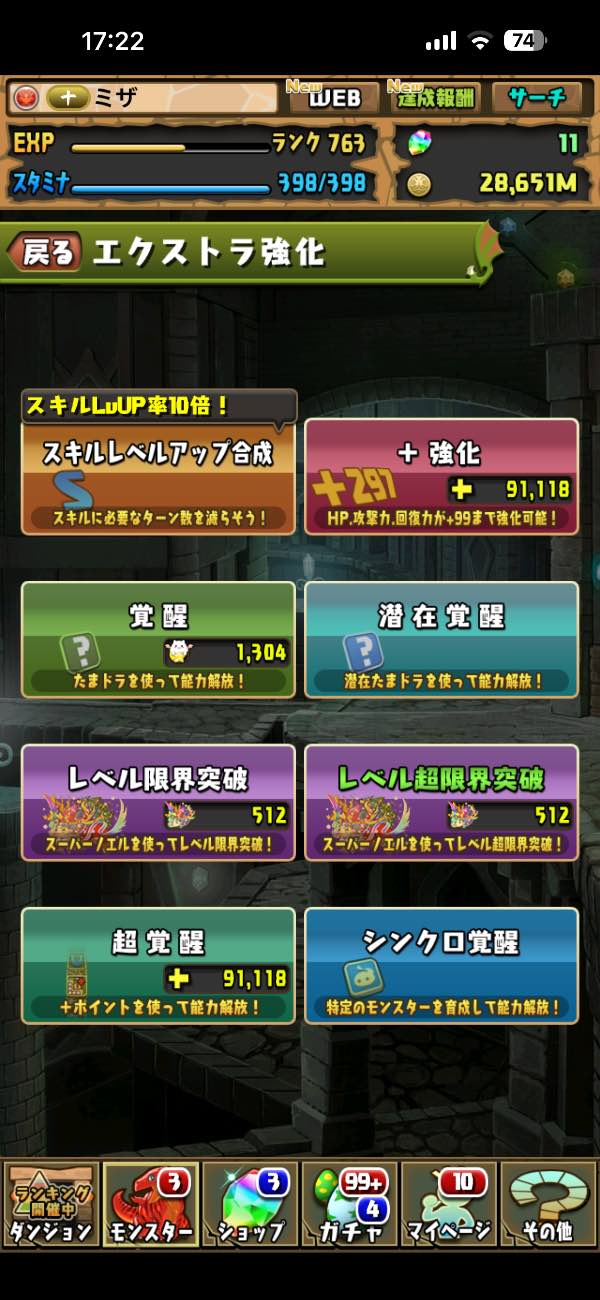Switch to the ショップ tab

click(250, 1205)
